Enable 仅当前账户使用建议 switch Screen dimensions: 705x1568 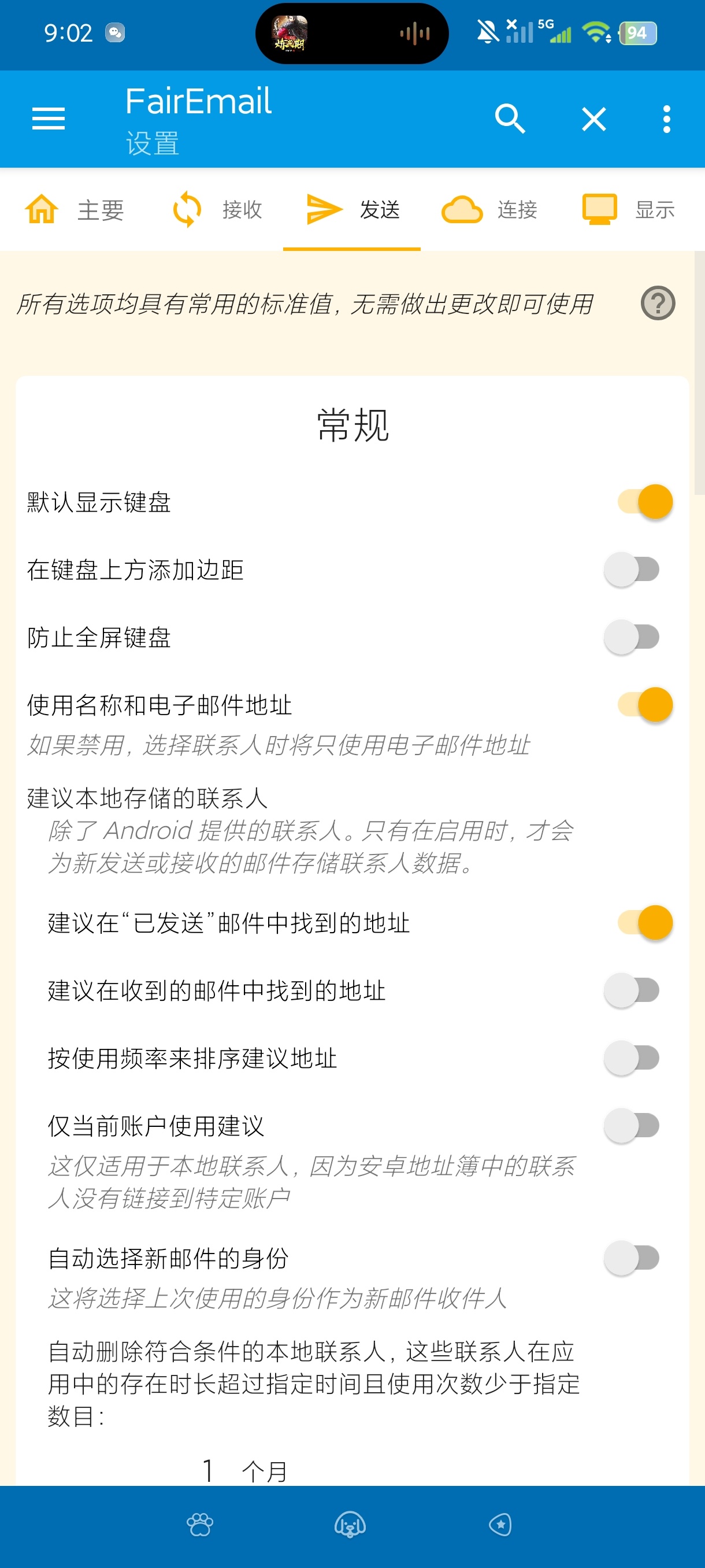(x=633, y=1126)
